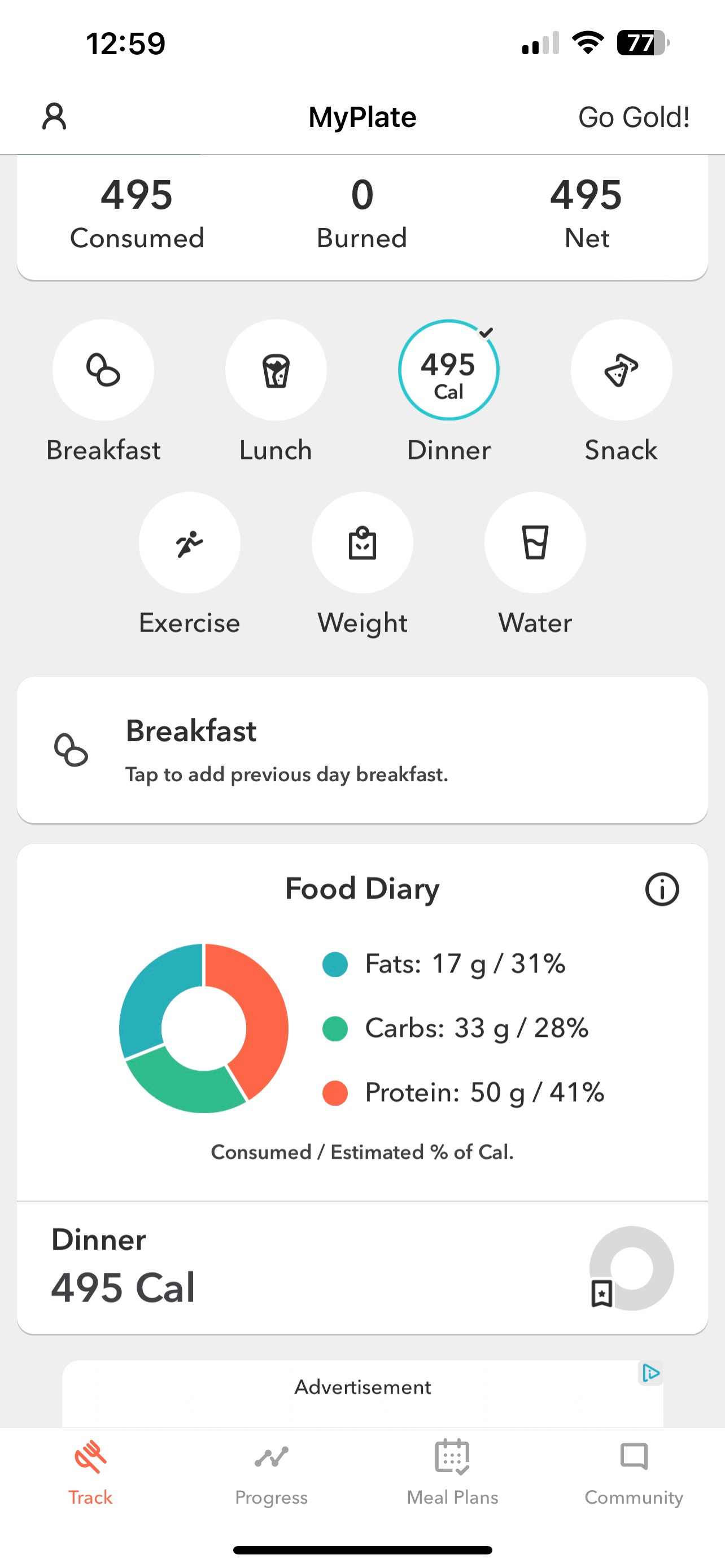
Task: Go to the Community tab
Action: [x=634, y=1473]
